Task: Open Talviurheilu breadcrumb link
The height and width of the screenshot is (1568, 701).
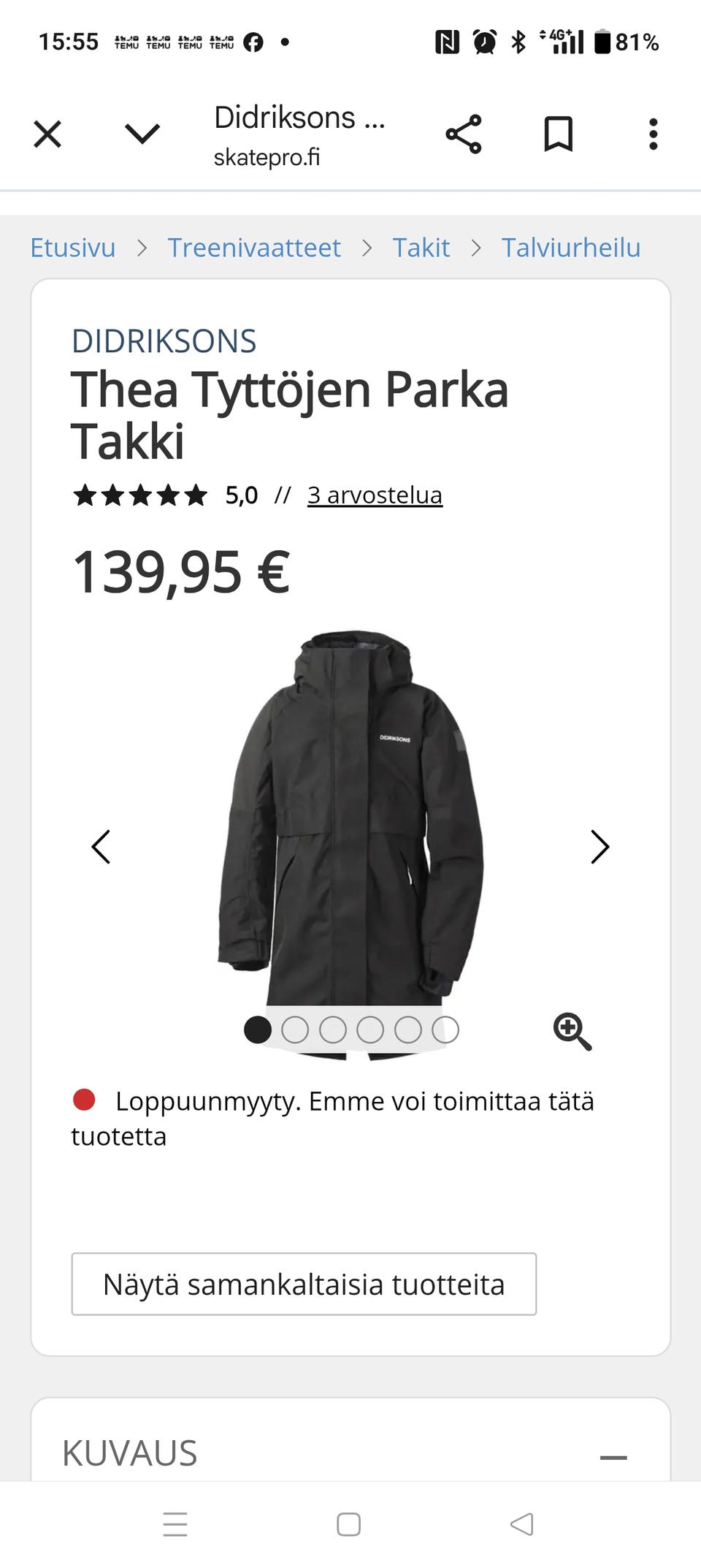Action: click(x=570, y=248)
